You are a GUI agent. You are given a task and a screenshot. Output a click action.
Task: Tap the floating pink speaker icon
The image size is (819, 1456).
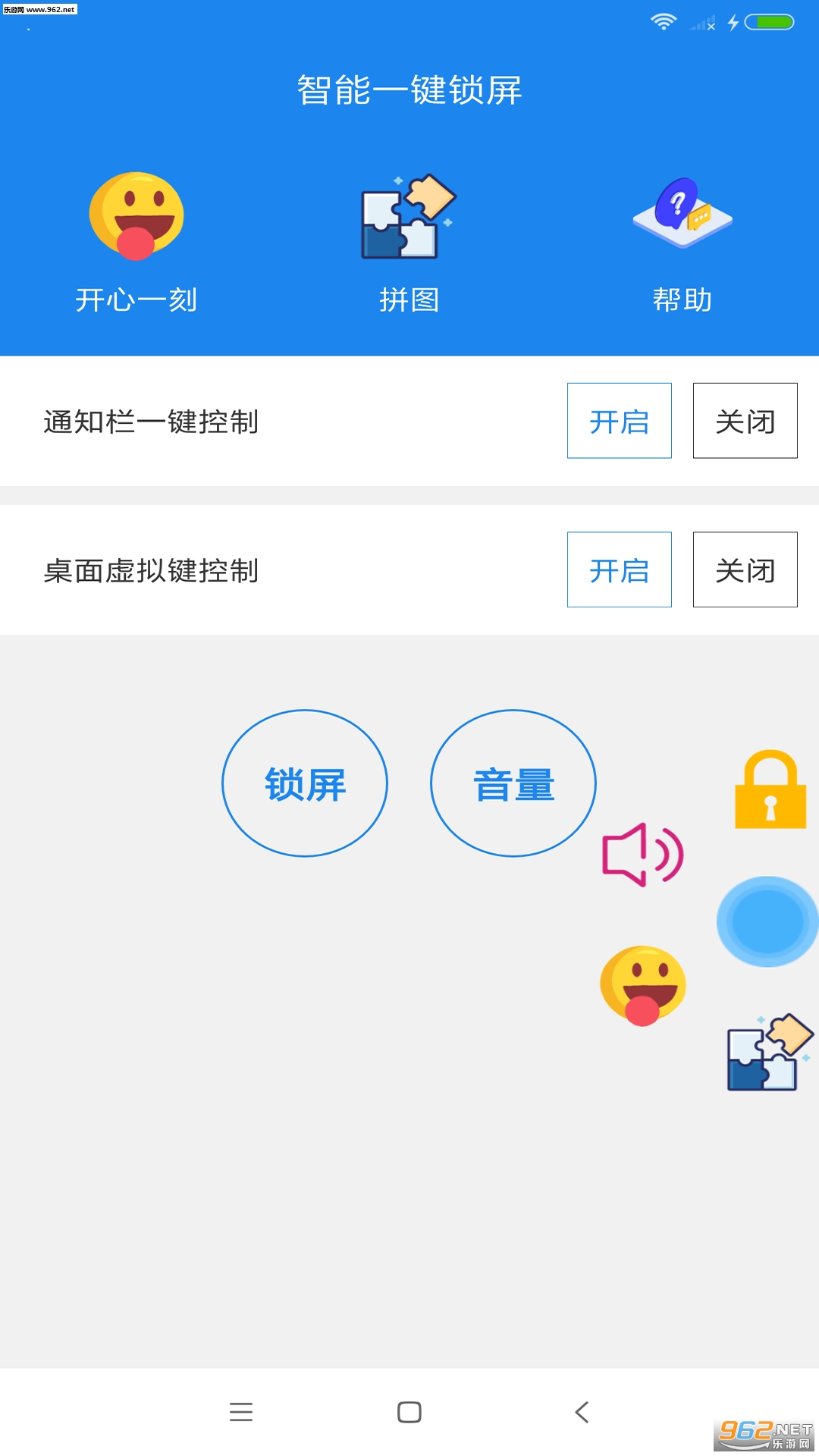(x=642, y=855)
